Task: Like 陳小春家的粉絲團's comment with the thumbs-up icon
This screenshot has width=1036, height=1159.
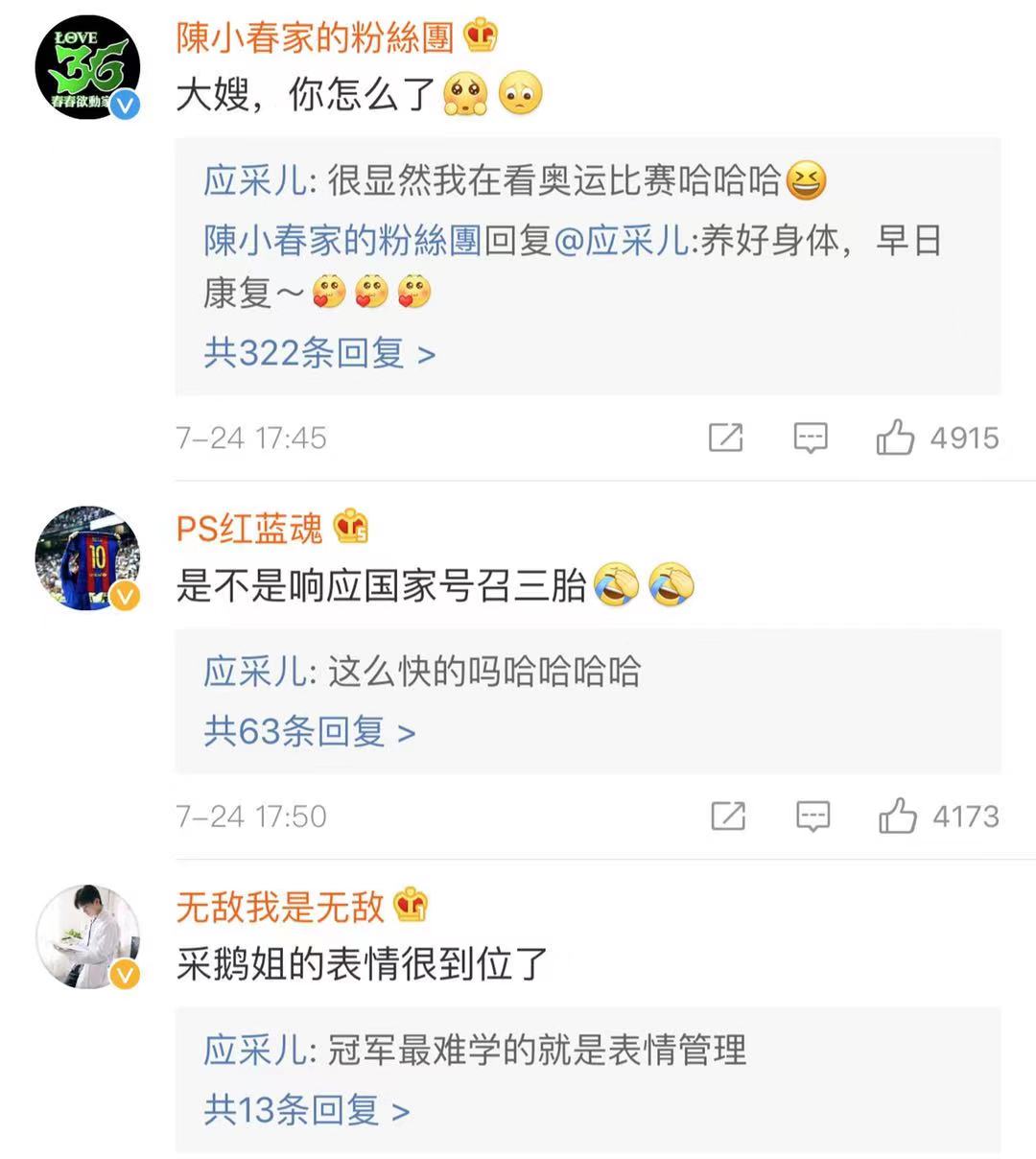Action: coord(896,438)
